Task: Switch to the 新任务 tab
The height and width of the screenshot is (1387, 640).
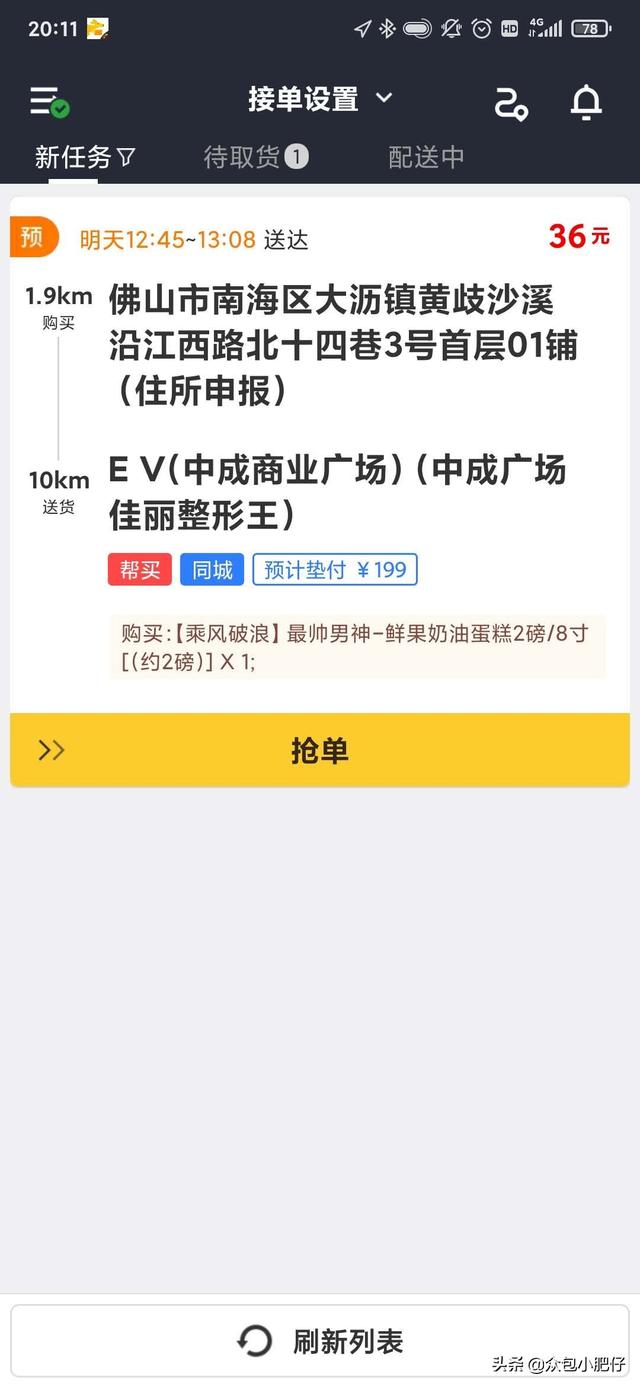Action: 84,157
